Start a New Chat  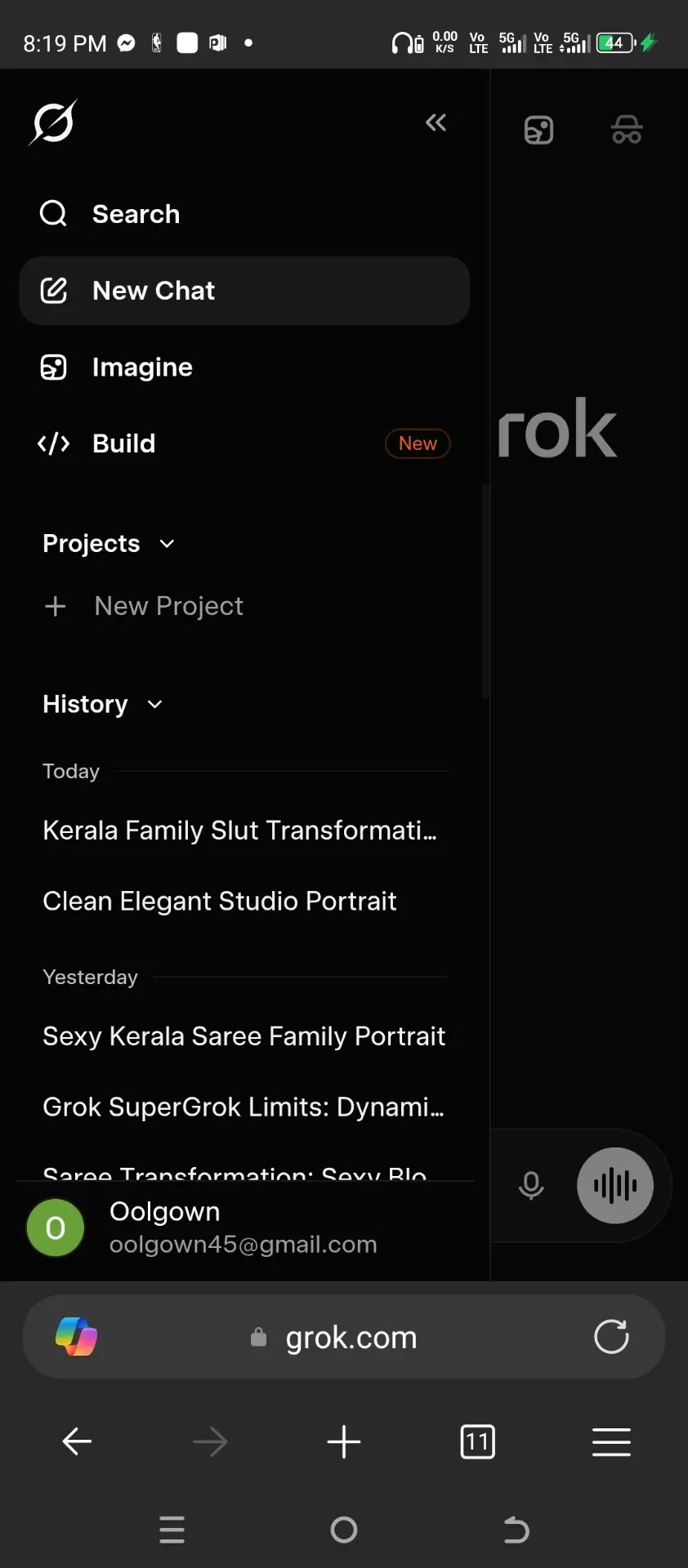click(244, 291)
